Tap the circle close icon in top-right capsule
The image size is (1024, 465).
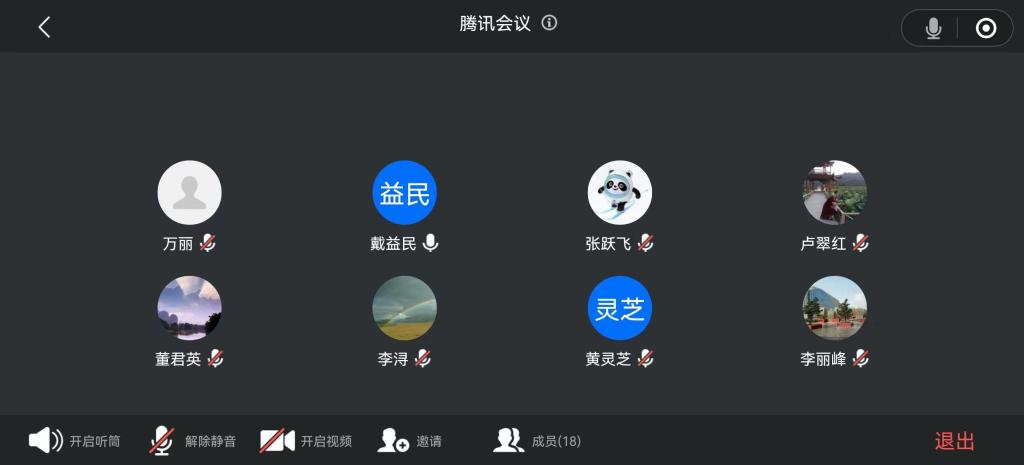[x=986, y=28]
